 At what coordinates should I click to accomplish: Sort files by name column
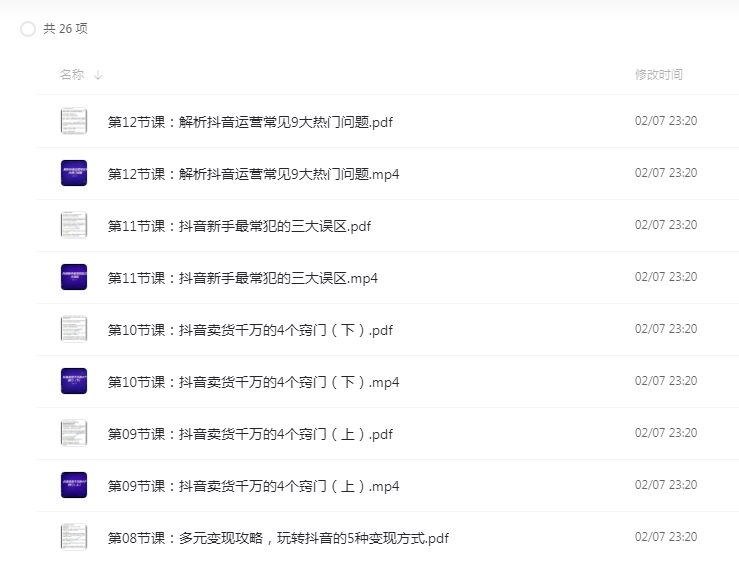click(x=72, y=75)
